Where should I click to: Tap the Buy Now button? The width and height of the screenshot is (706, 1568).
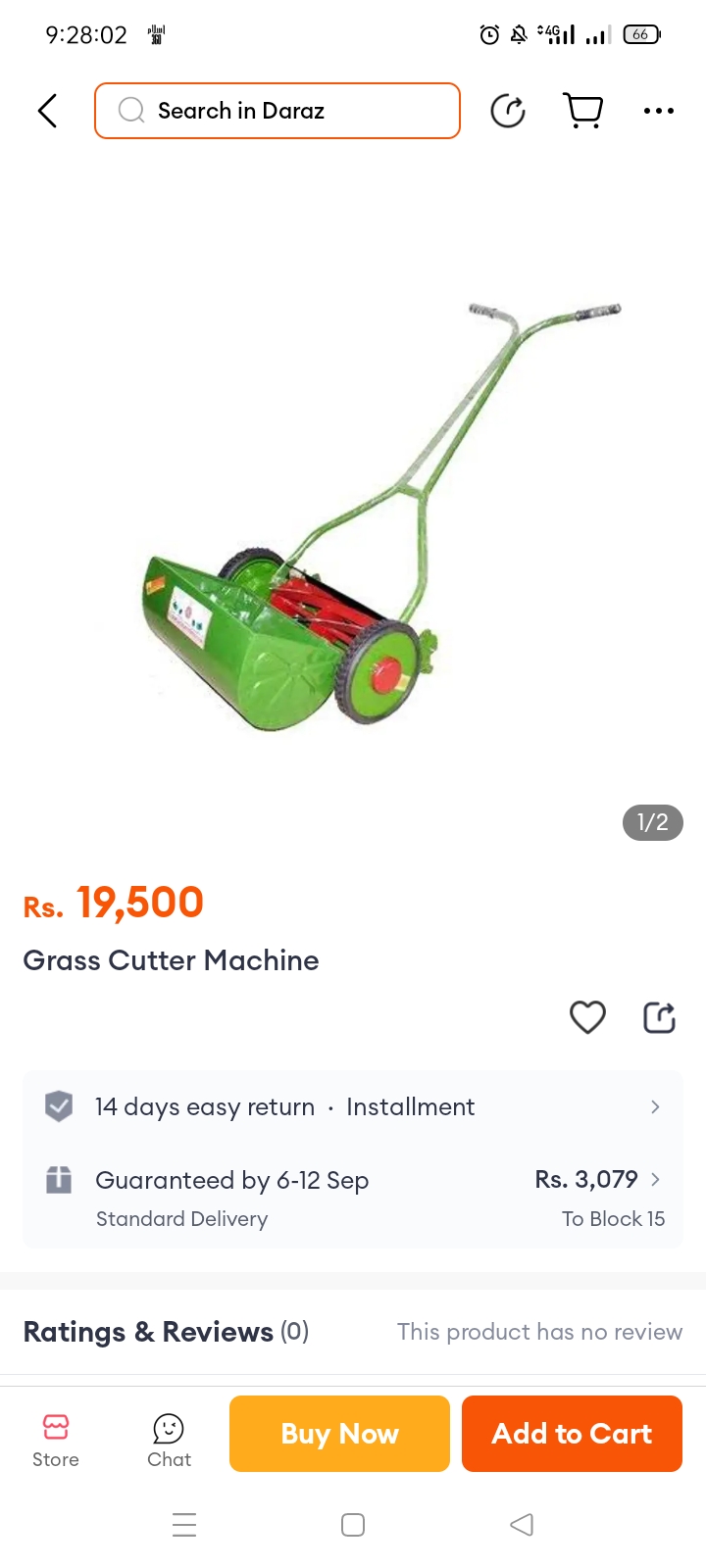[339, 1434]
